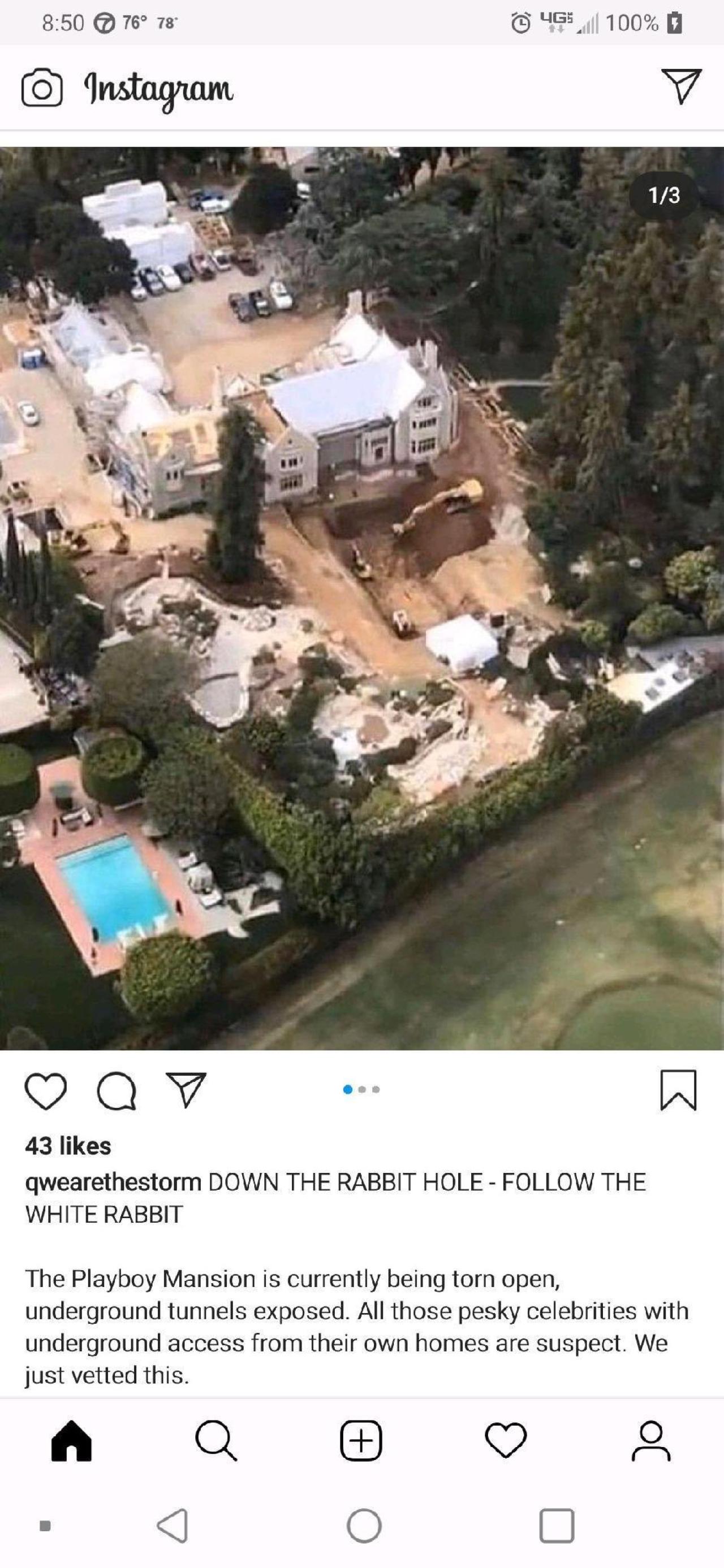Open direct messages paper plane
This screenshot has height=1568, width=724.
(x=681, y=86)
